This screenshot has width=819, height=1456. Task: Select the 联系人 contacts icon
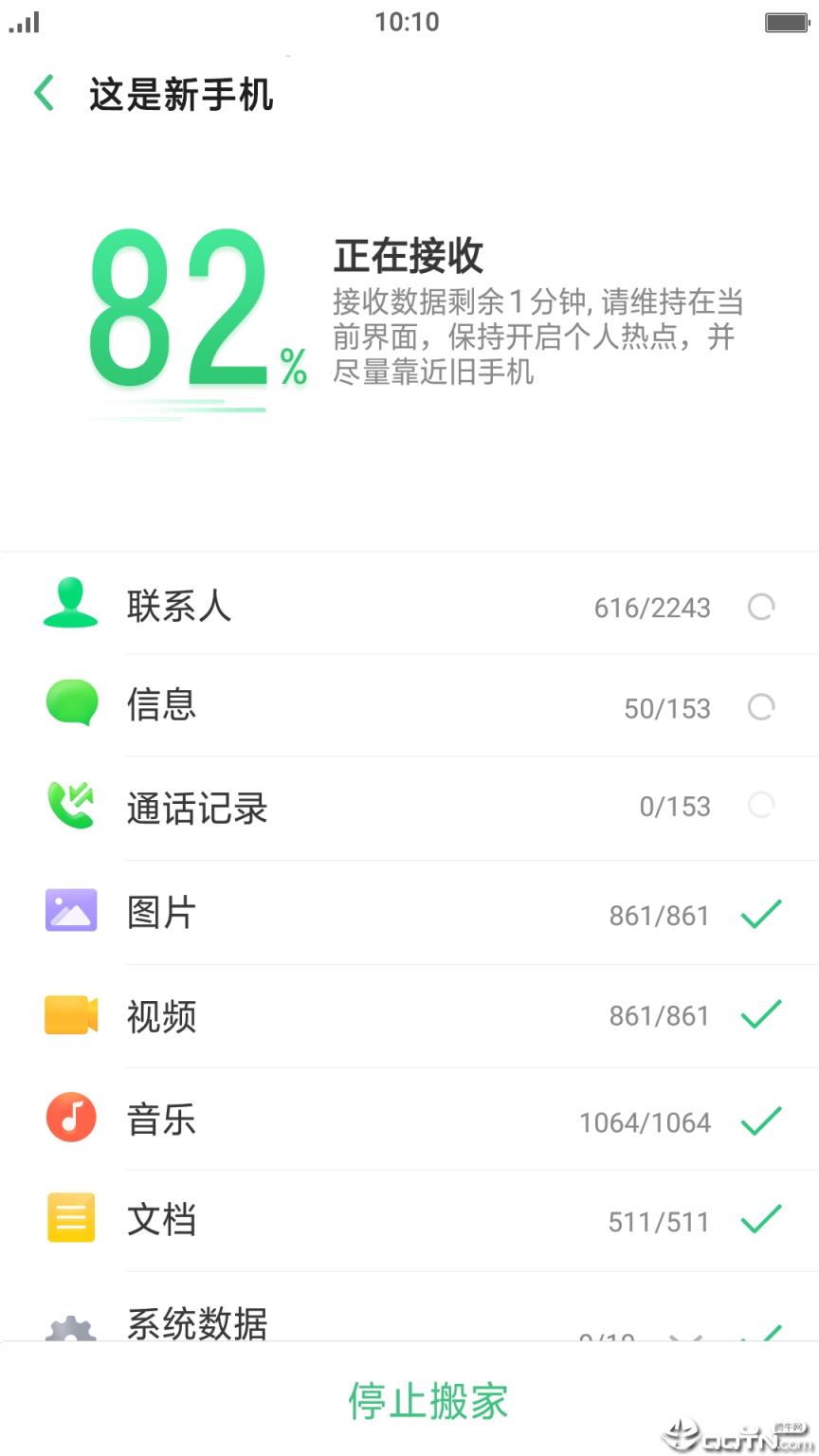click(x=70, y=605)
